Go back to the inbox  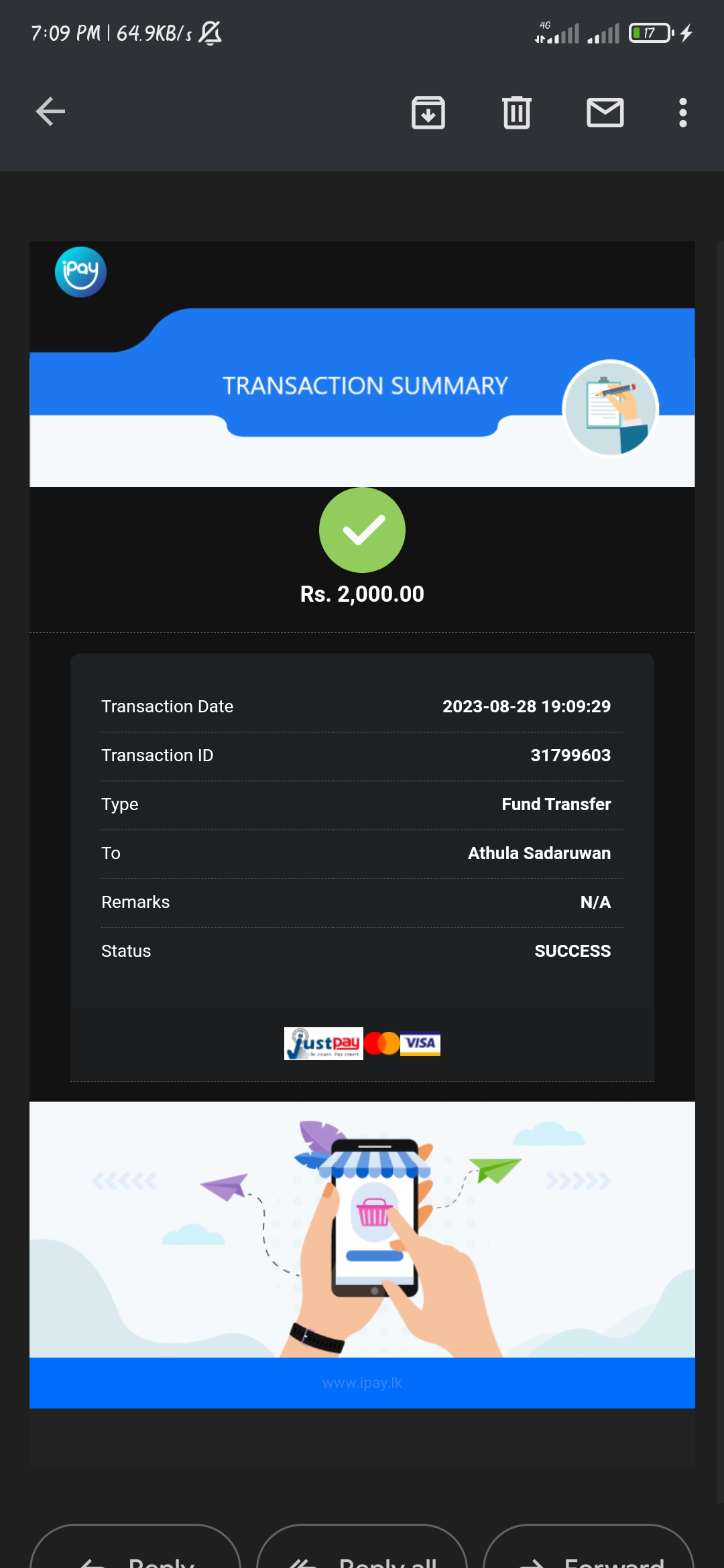point(50,112)
